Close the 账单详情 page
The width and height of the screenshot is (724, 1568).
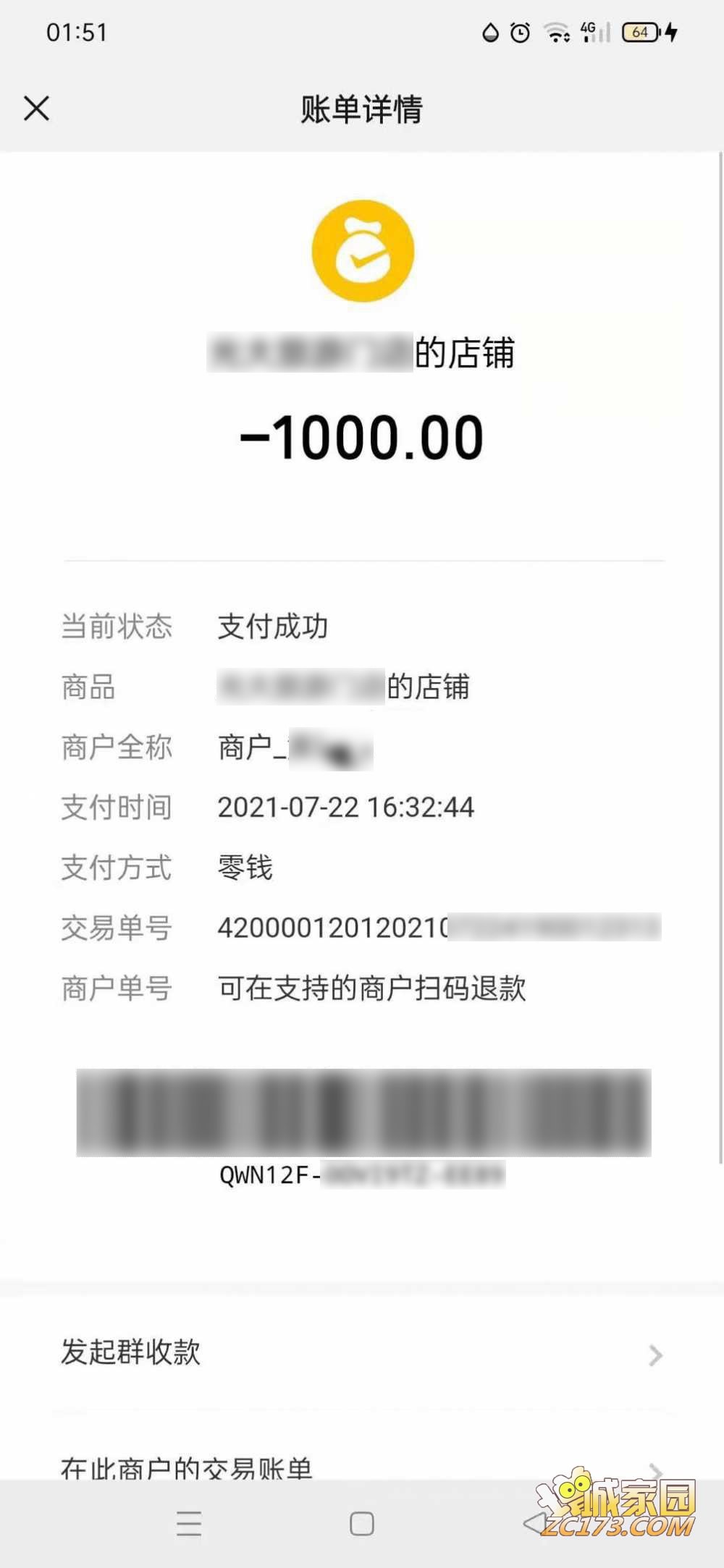click(36, 109)
